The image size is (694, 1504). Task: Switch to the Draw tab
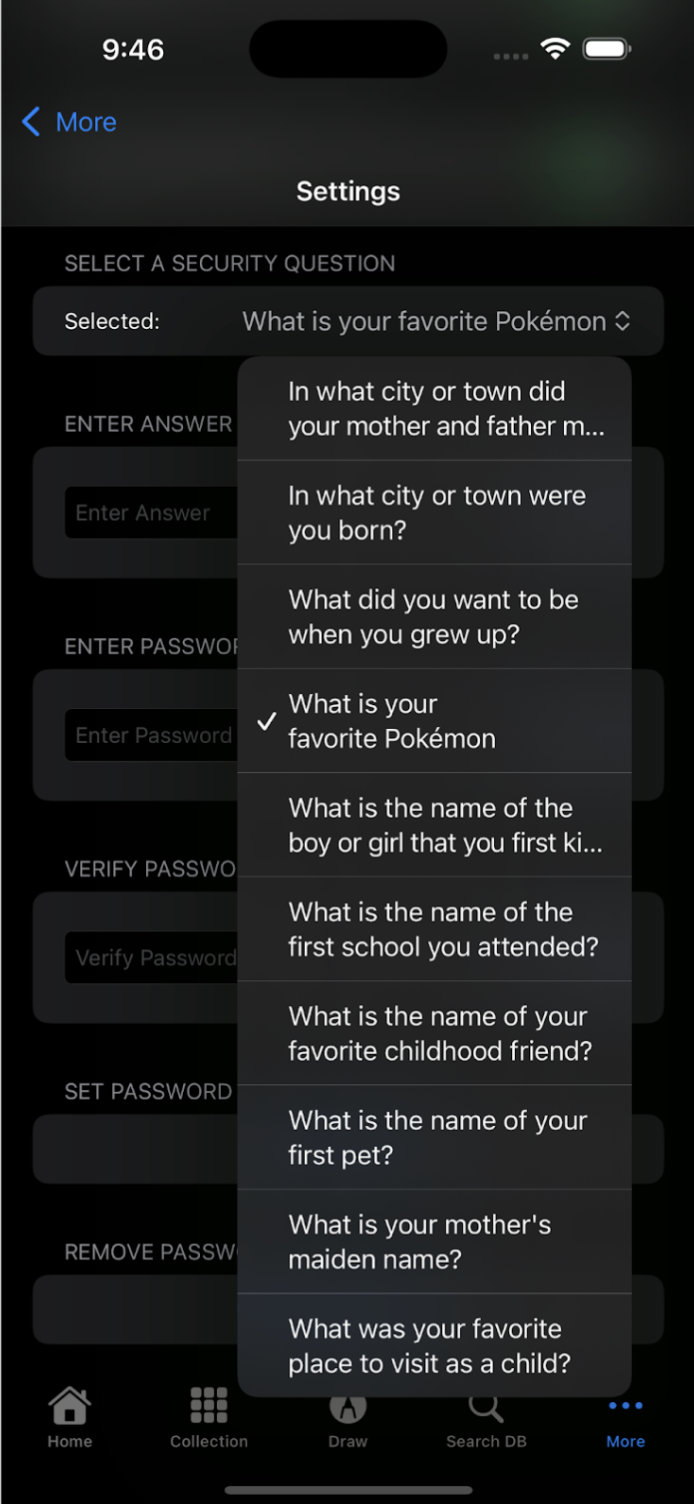[x=348, y=1418]
